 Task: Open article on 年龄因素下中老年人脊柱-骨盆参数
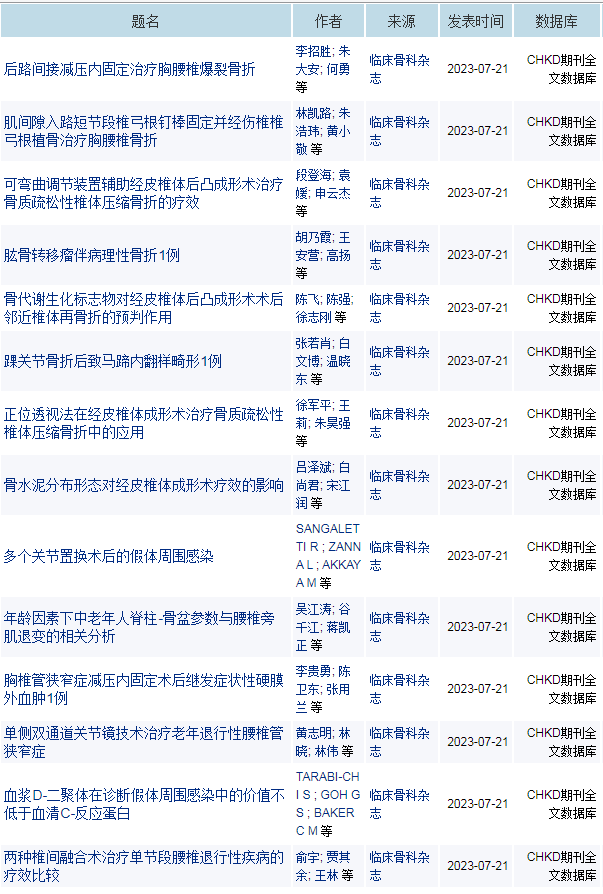point(143,627)
